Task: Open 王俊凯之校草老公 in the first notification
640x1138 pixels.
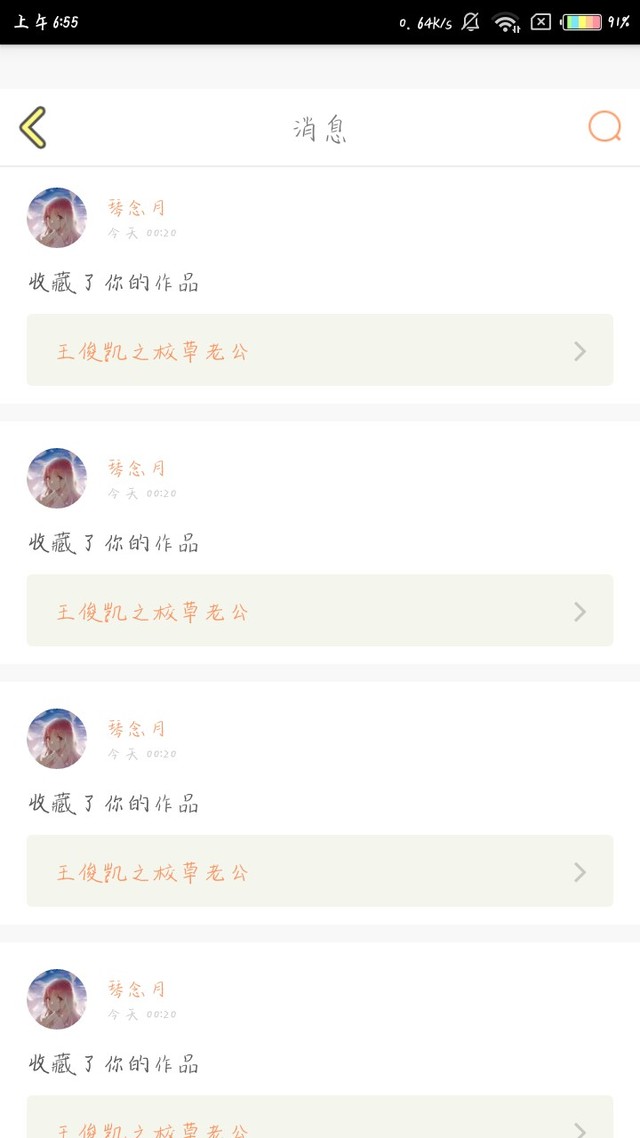Action: point(320,350)
